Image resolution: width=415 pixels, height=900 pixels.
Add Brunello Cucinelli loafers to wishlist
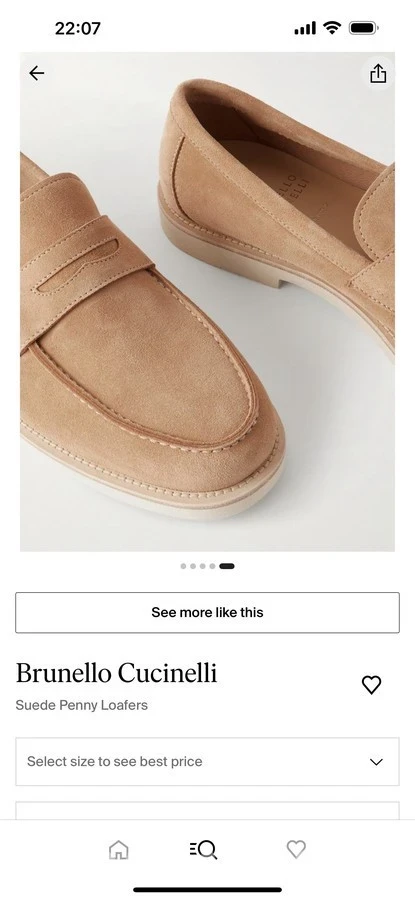[x=371, y=685]
